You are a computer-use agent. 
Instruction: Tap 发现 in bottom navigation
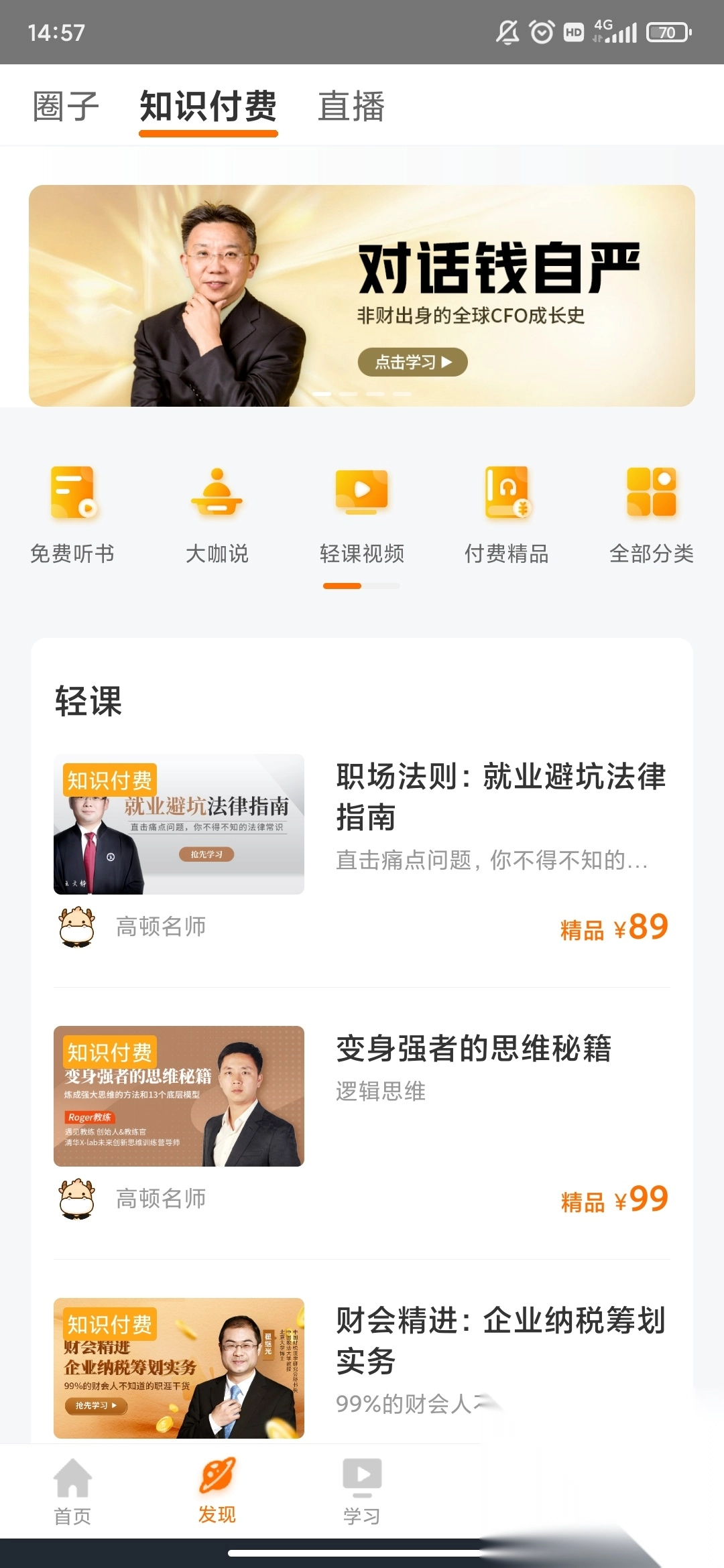(217, 1492)
